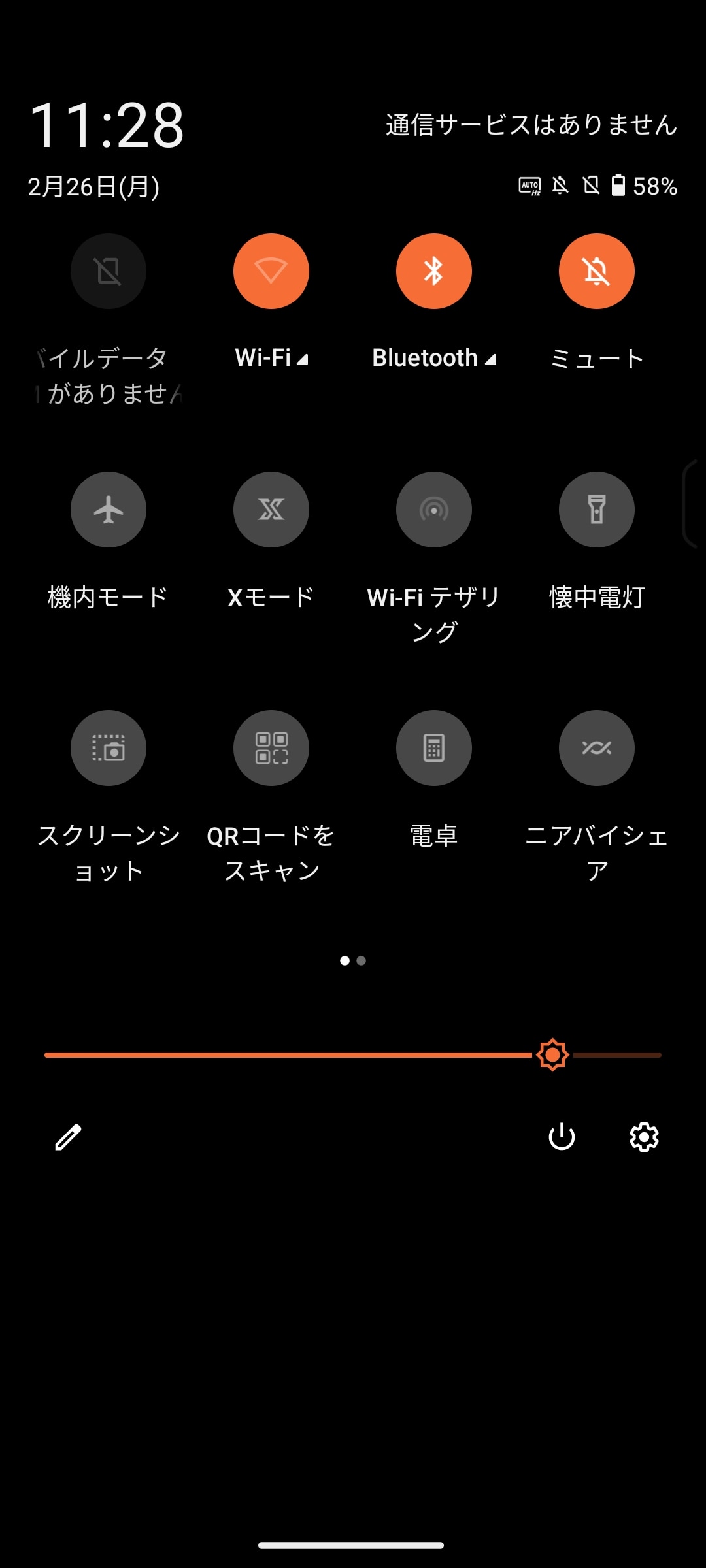Expand the Wi-Fi network list arrow
Viewport: 706px width, 1568px height.
click(302, 359)
